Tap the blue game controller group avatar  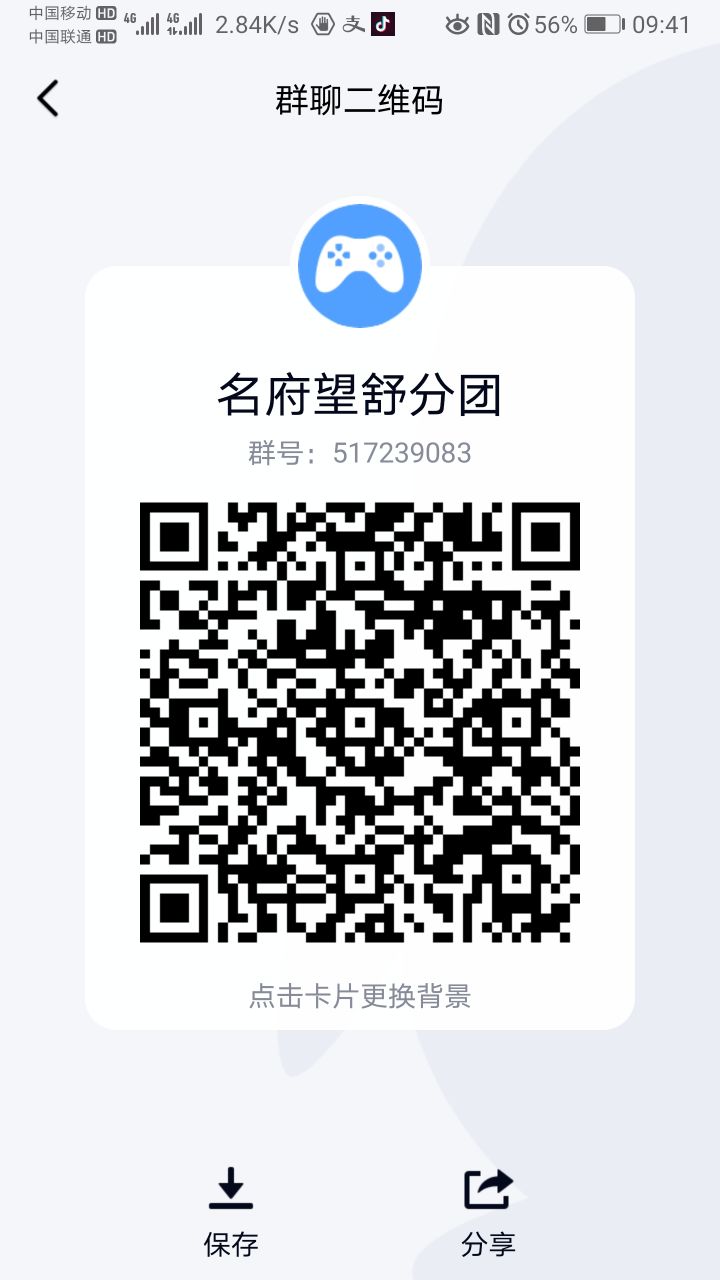click(x=360, y=264)
